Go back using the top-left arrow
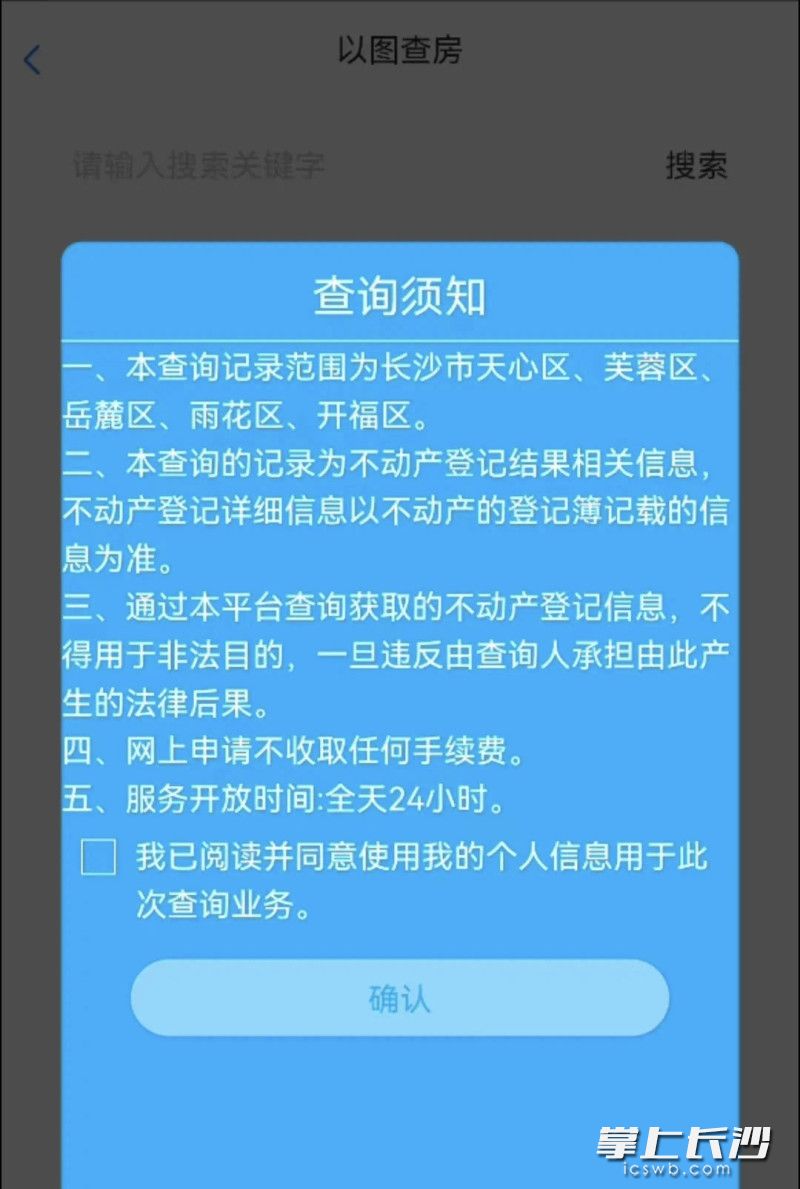Viewport: 800px width, 1189px height. pyautogui.click(x=33, y=60)
